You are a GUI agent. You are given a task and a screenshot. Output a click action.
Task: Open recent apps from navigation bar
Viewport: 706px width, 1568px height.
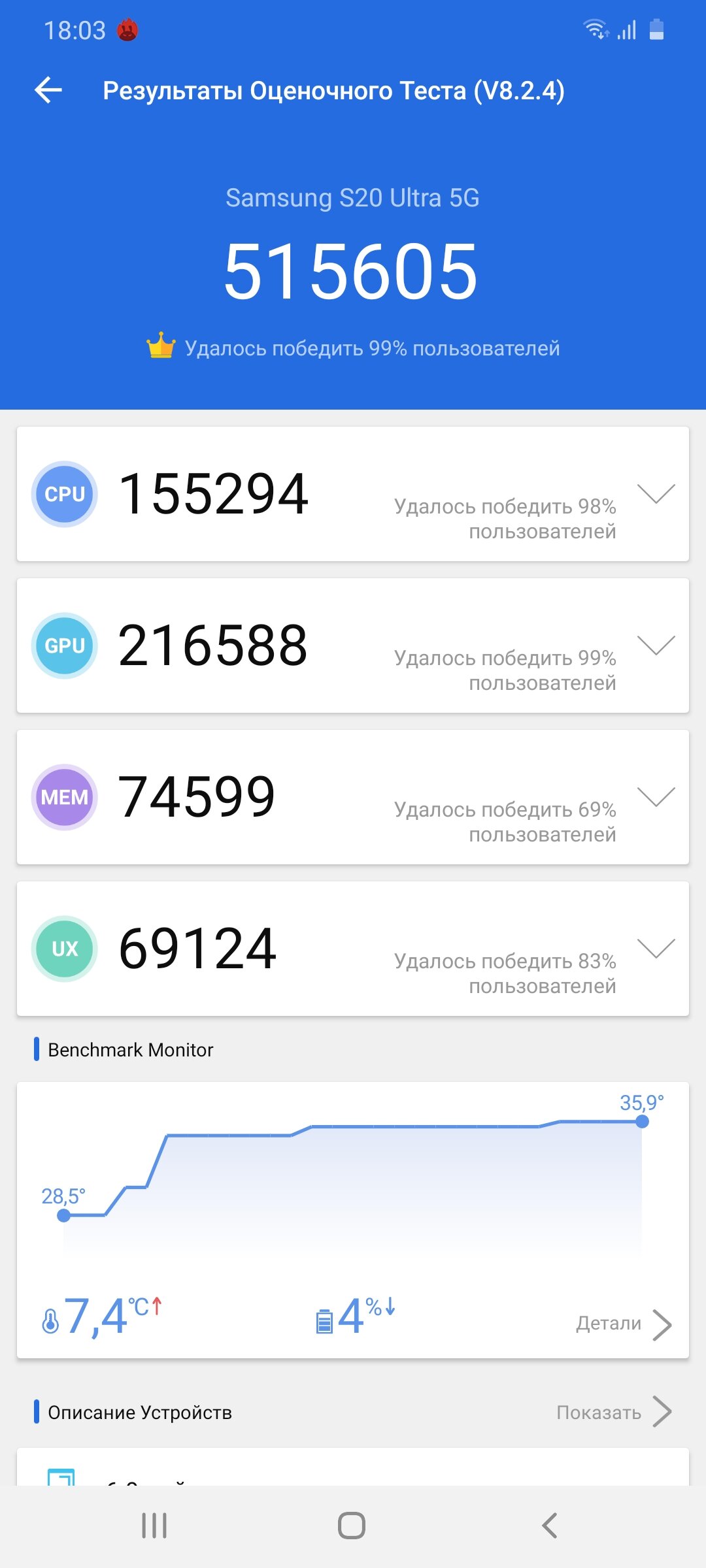point(155,1526)
